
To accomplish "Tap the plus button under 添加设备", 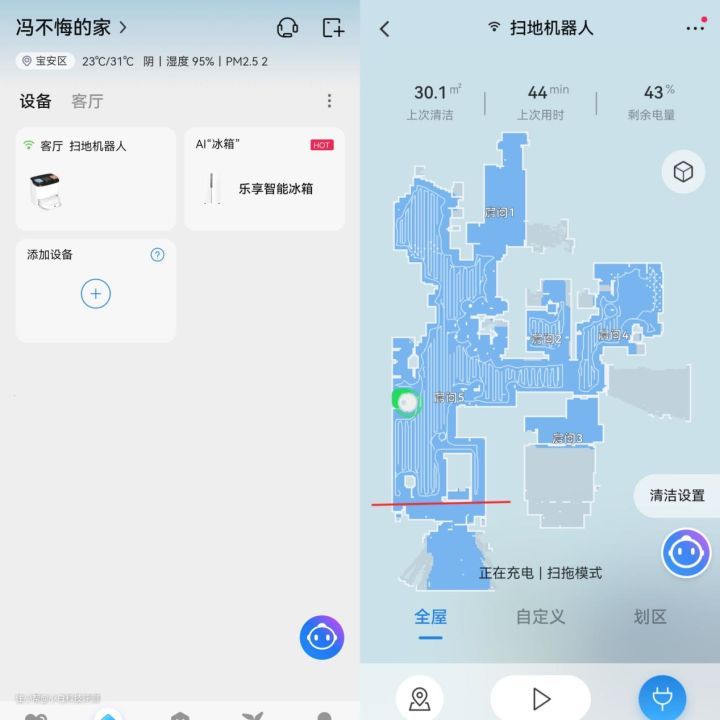I will tap(95, 294).
